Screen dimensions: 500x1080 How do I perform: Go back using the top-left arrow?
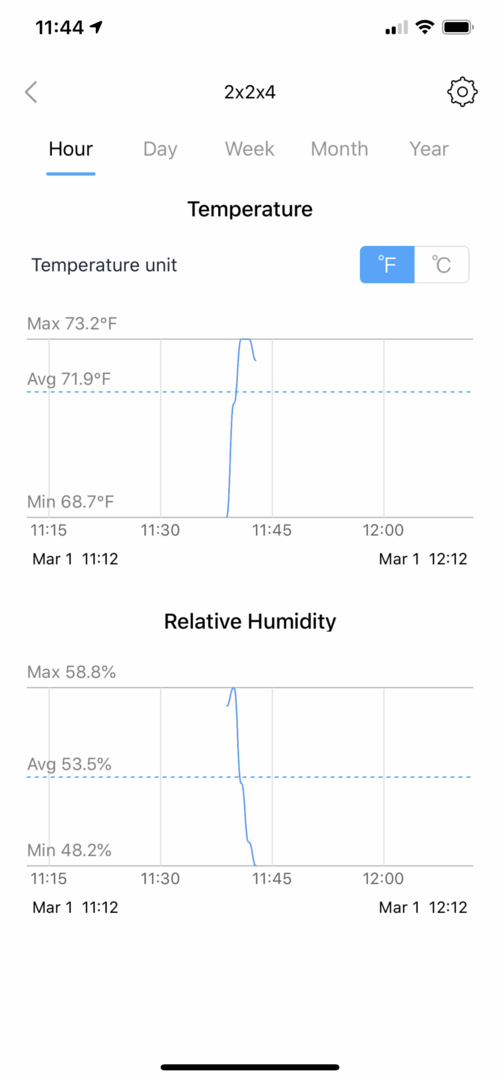(30, 92)
